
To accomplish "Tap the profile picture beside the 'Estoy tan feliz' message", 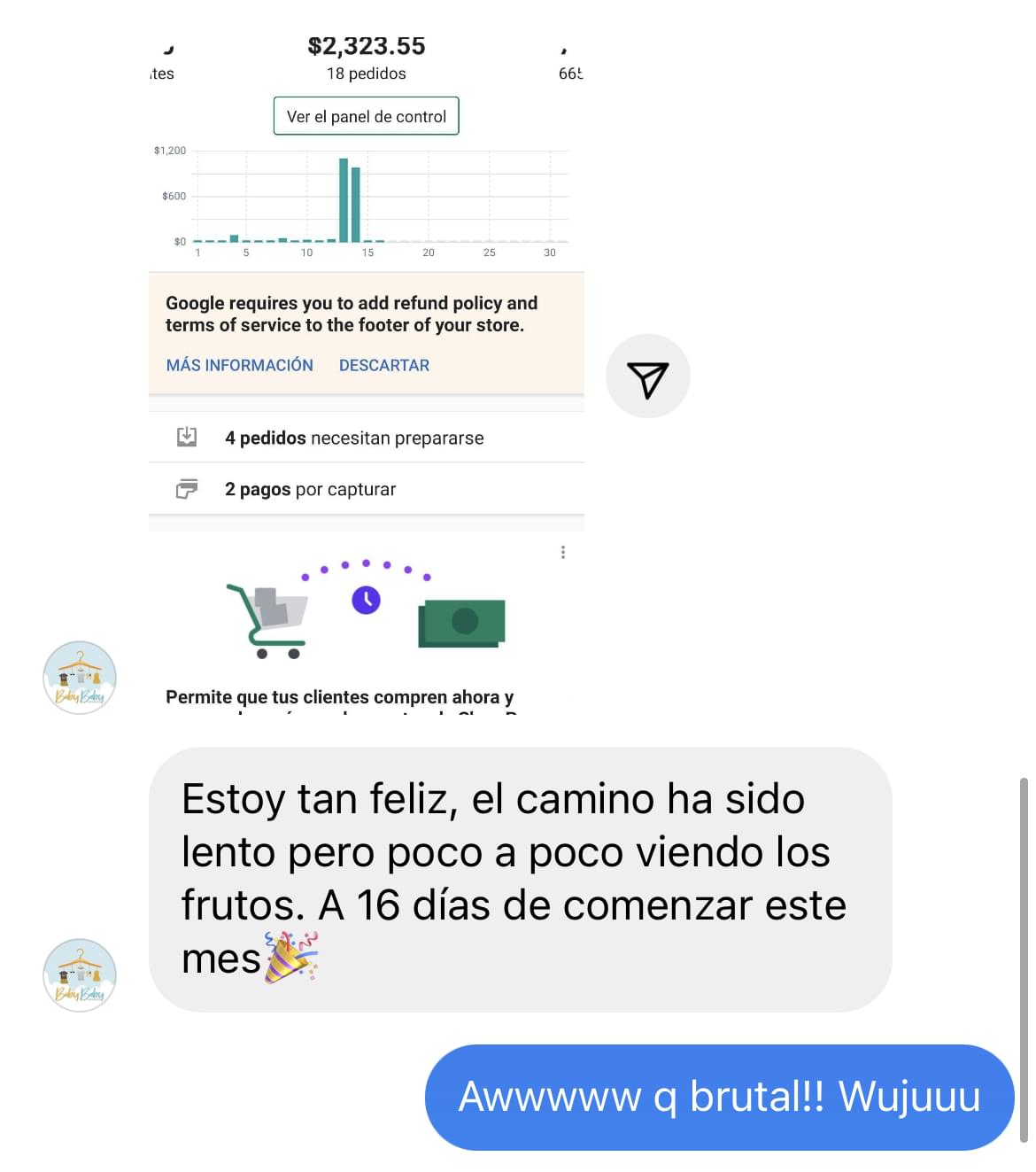I will [80, 974].
